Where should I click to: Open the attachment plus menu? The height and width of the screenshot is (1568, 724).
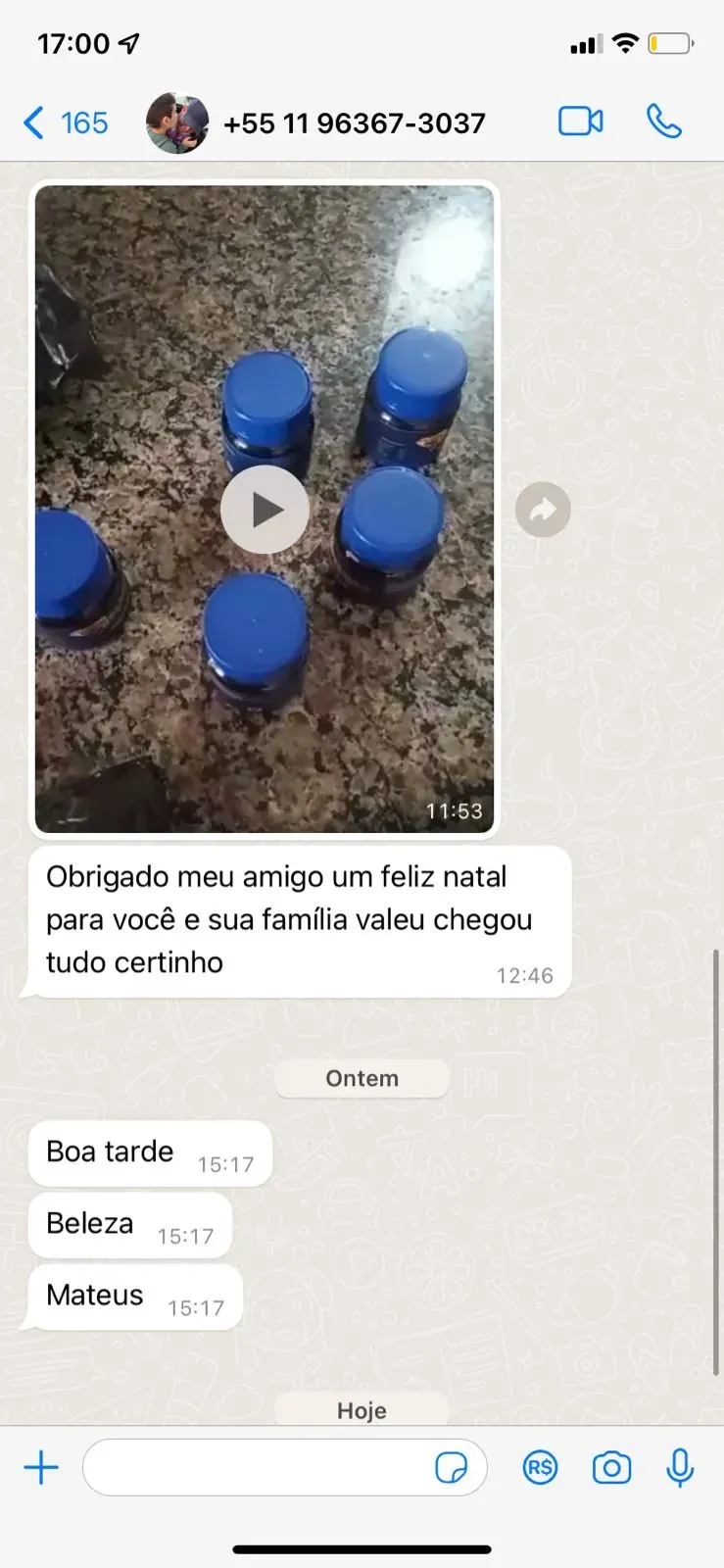(x=41, y=1468)
